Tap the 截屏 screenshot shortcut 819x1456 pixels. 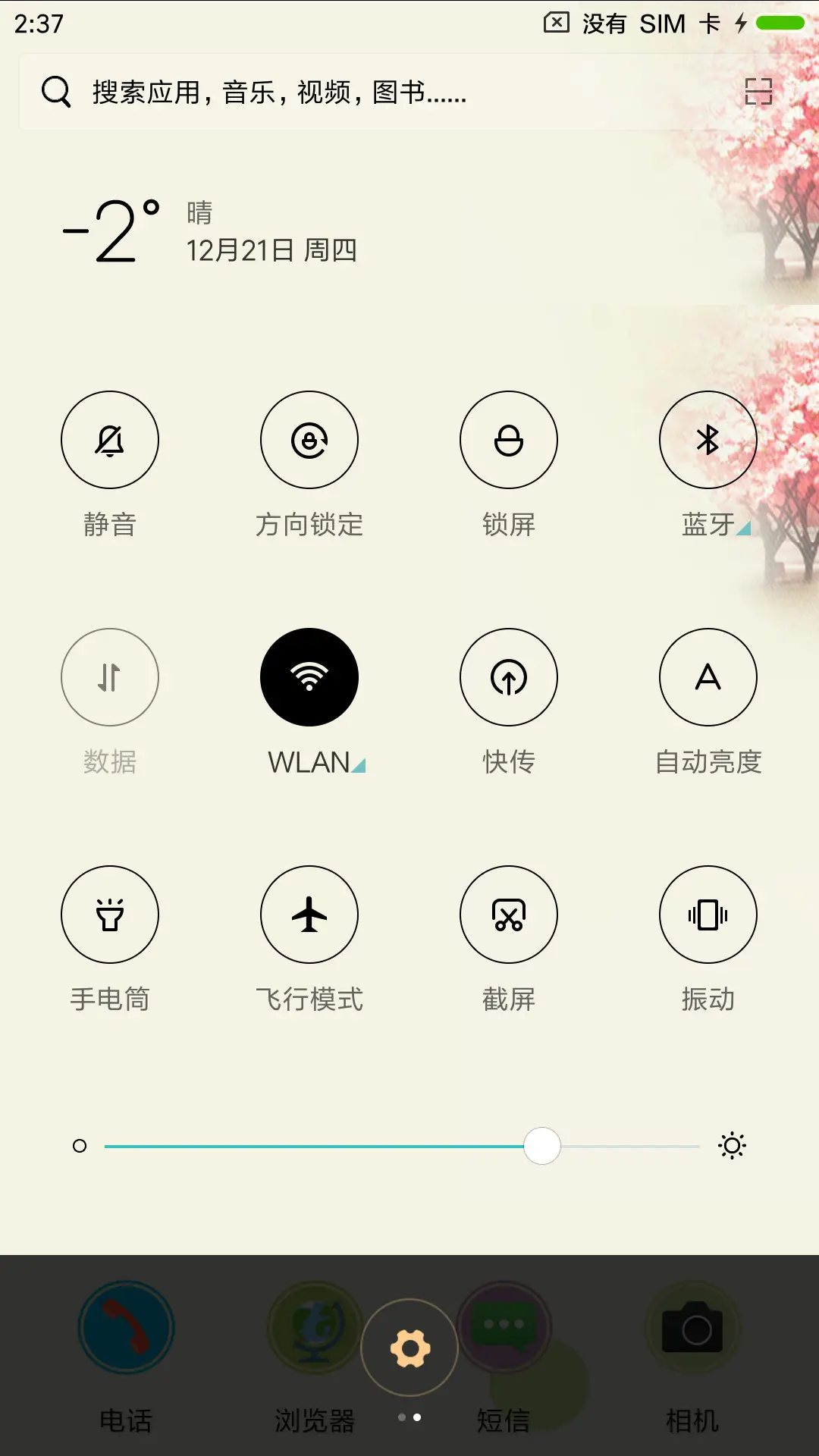coord(508,915)
